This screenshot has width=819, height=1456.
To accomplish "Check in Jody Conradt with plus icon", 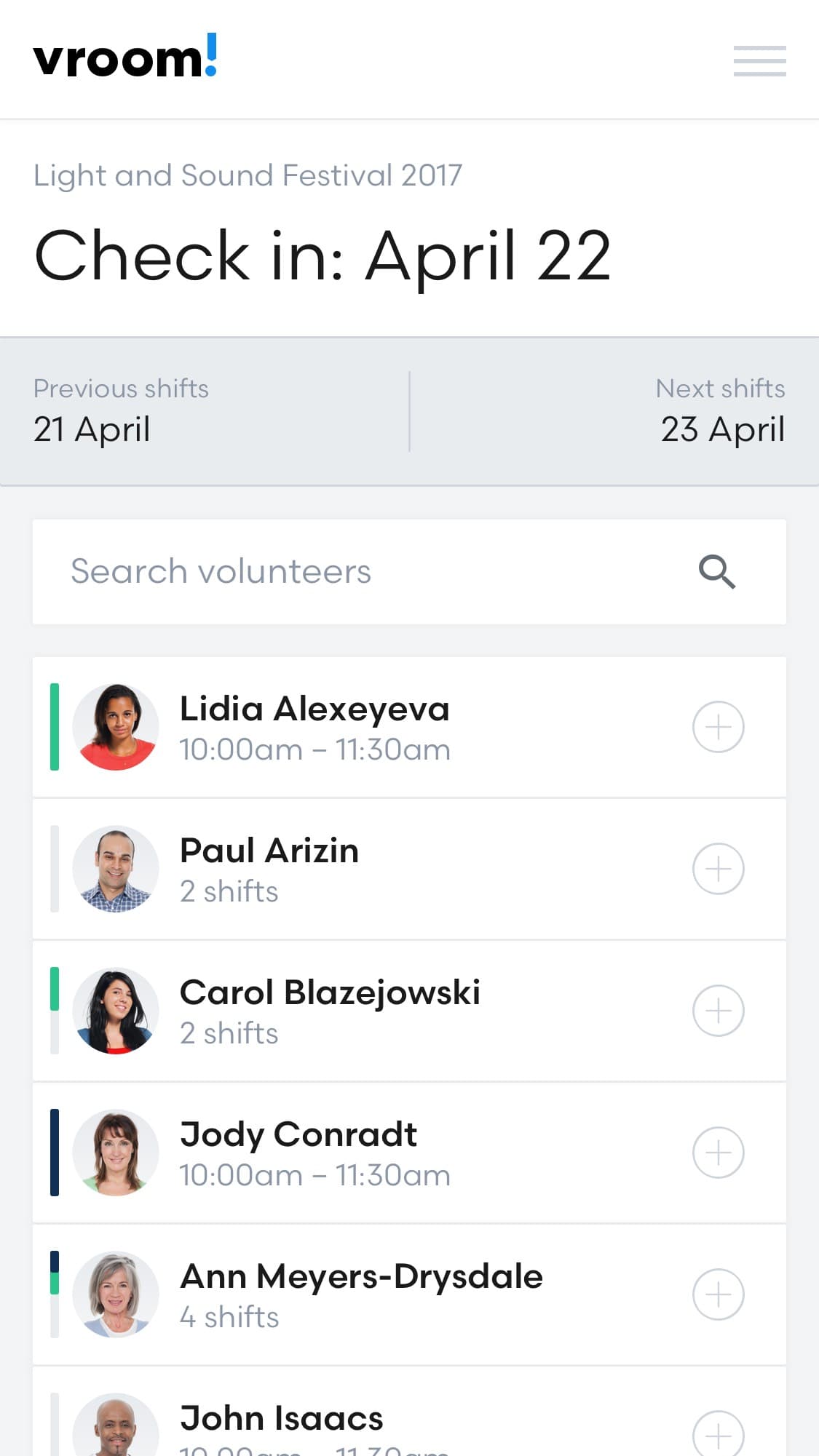I will click(718, 1153).
